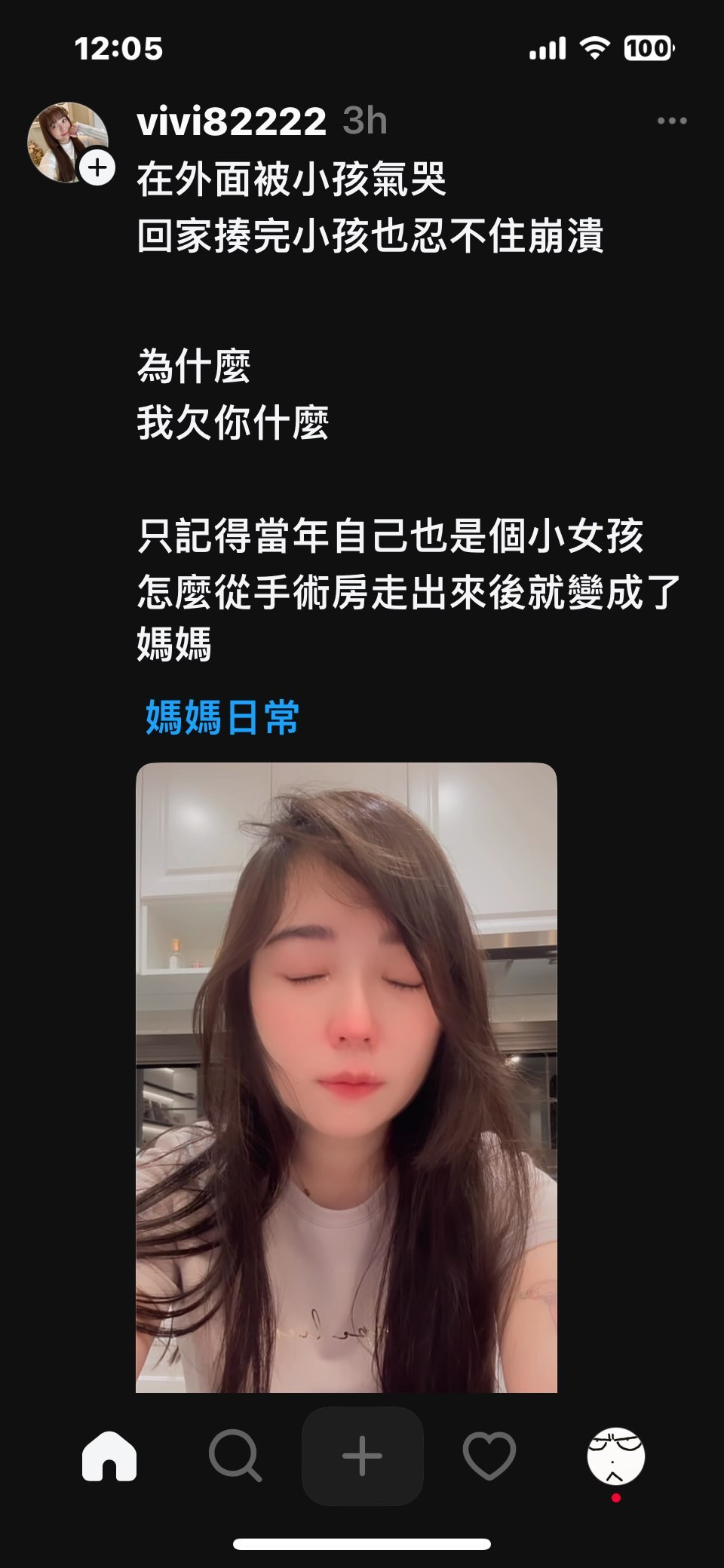The width and height of the screenshot is (724, 1568).
Task: Open the Activity heart tab
Action: point(489,1455)
